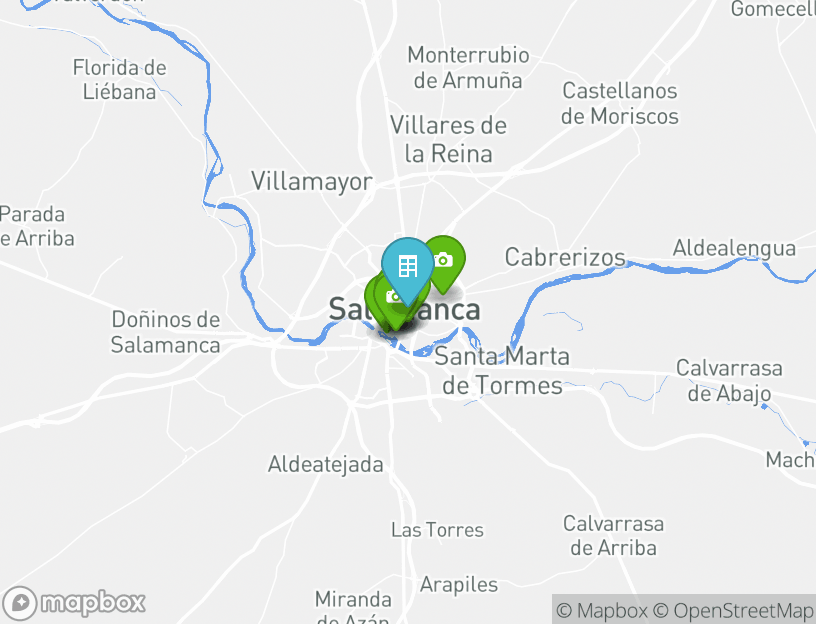Select the green camera pin northeast of Salamanca
Image resolution: width=816 pixels, height=624 pixels.
(445, 259)
